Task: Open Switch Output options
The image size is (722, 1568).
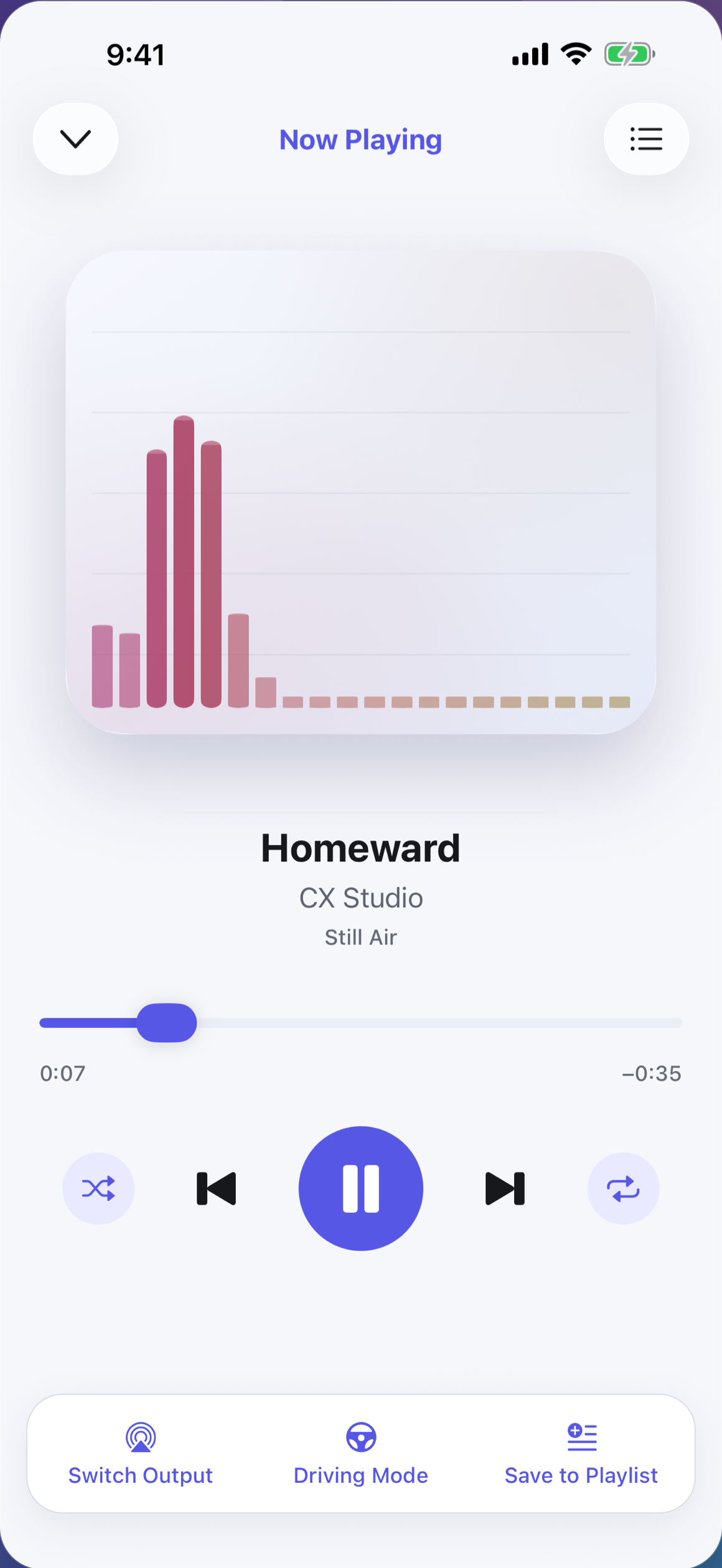Action: (x=141, y=1454)
